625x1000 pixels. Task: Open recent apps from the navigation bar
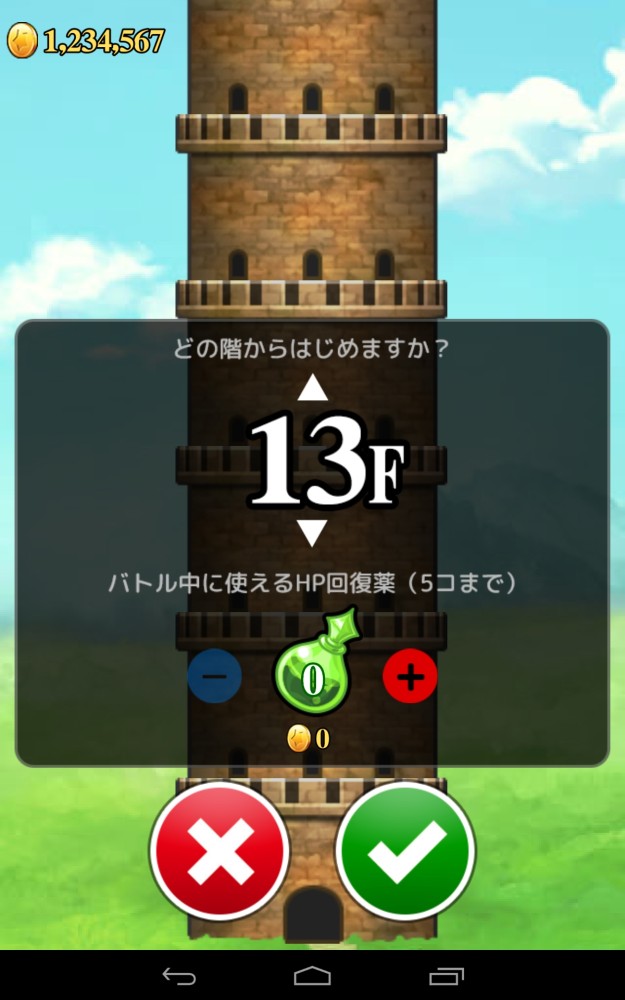pyautogui.click(x=445, y=975)
